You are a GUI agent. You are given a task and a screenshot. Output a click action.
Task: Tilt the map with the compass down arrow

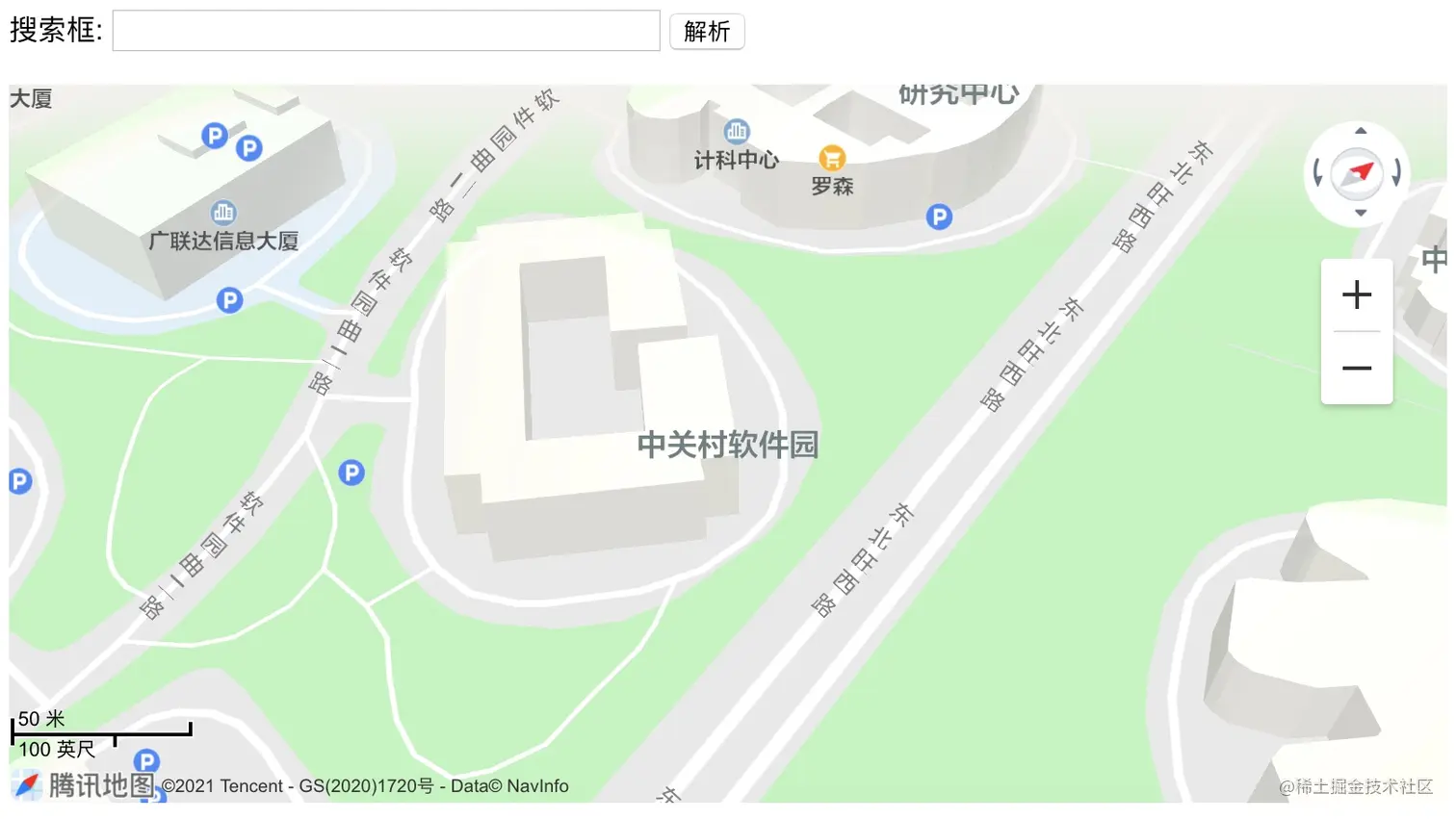pyautogui.click(x=1361, y=214)
